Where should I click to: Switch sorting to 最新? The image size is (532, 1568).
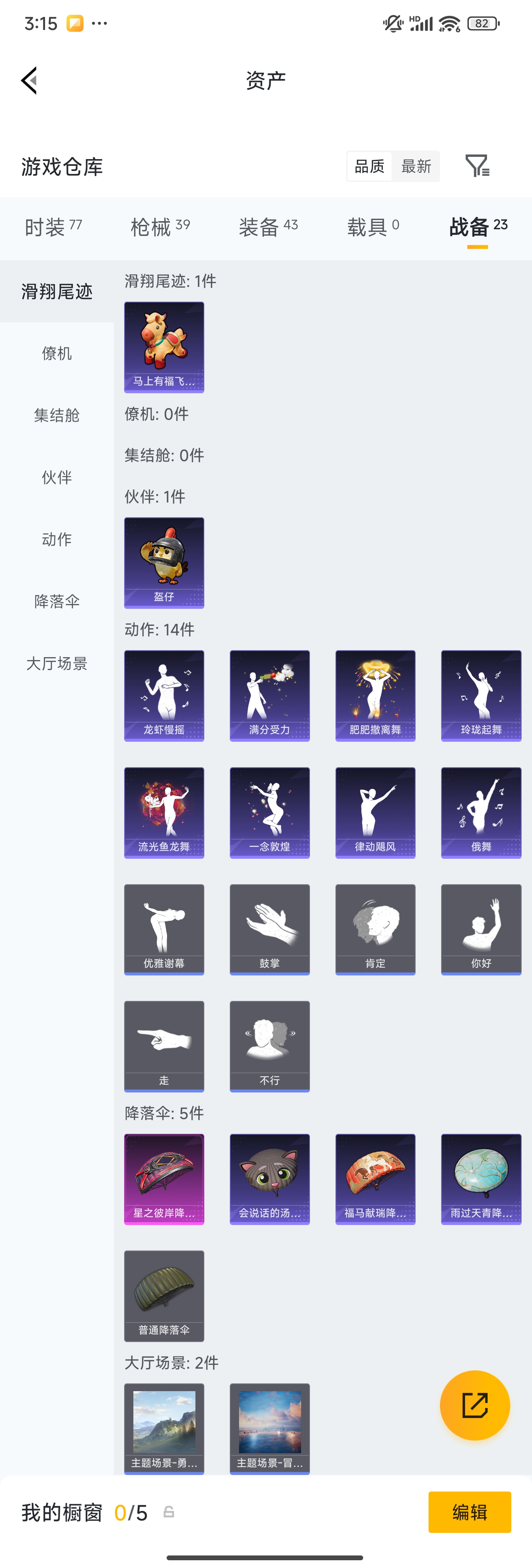click(416, 165)
